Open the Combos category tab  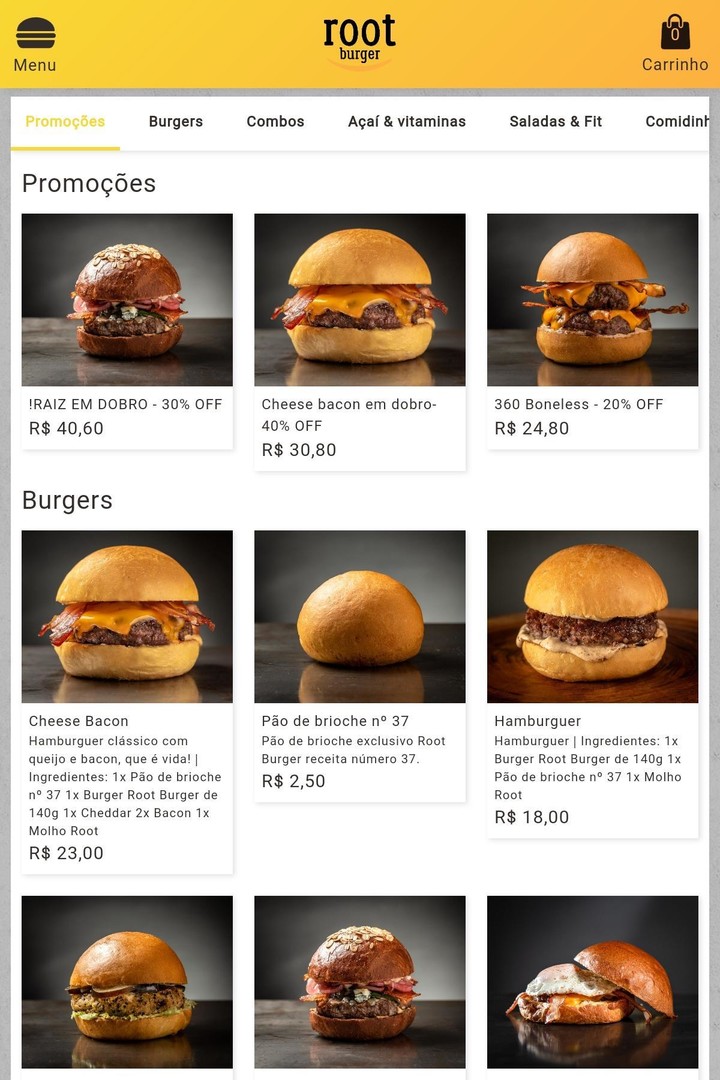275,121
